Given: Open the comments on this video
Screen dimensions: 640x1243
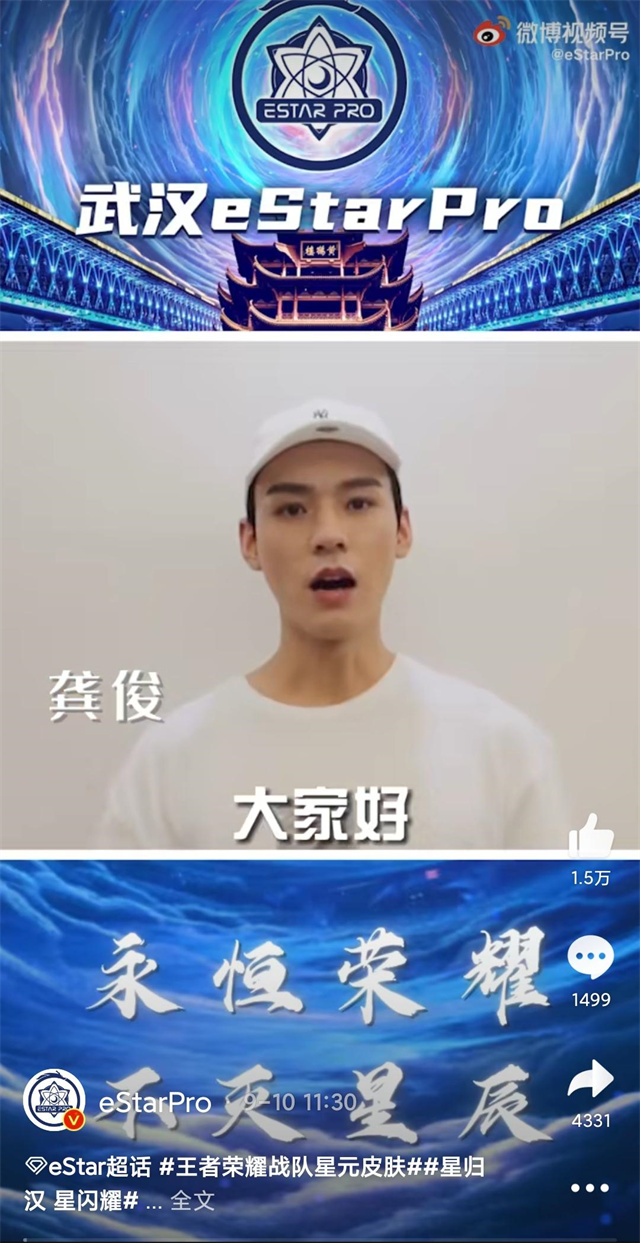Looking at the screenshot, I should point(590,960).
